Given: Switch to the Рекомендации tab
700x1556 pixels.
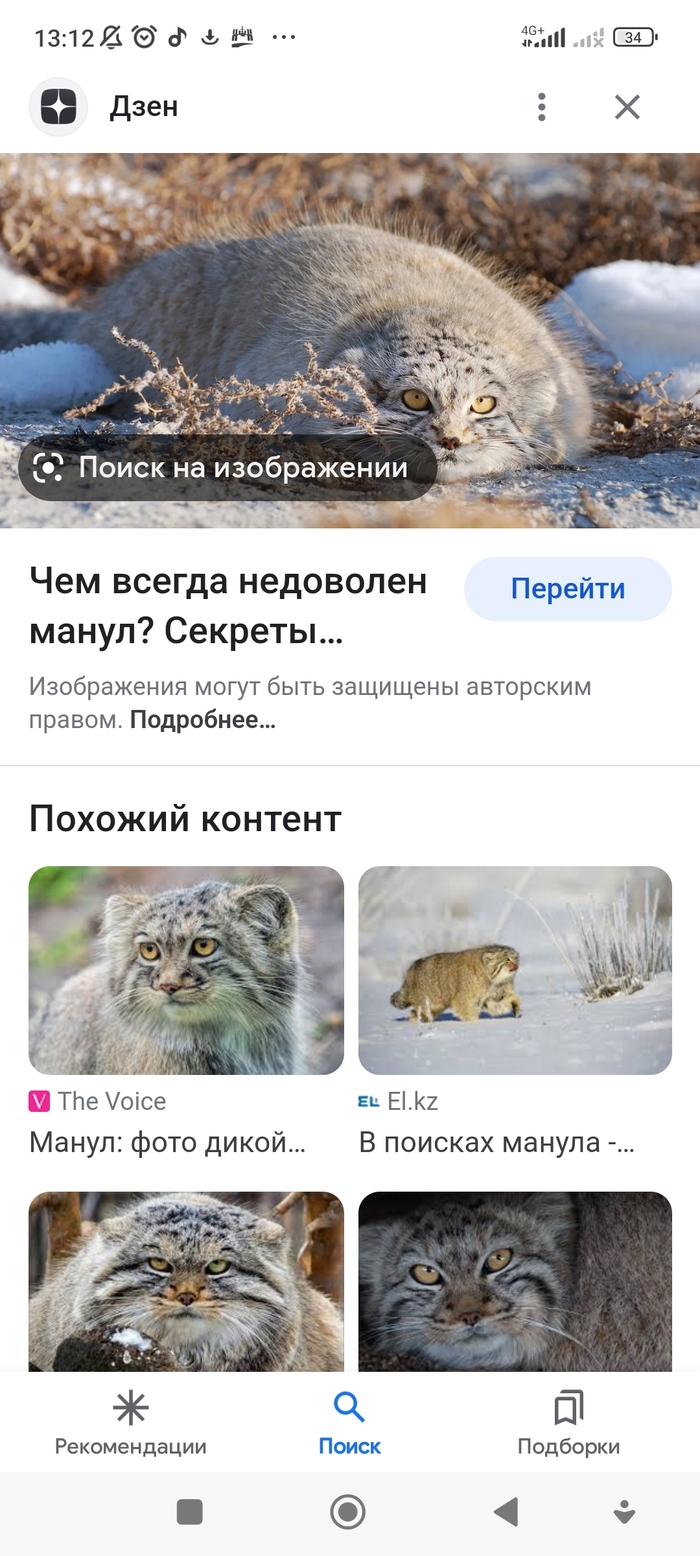Looking at the screenshot, I should (x=131, y=1424).
